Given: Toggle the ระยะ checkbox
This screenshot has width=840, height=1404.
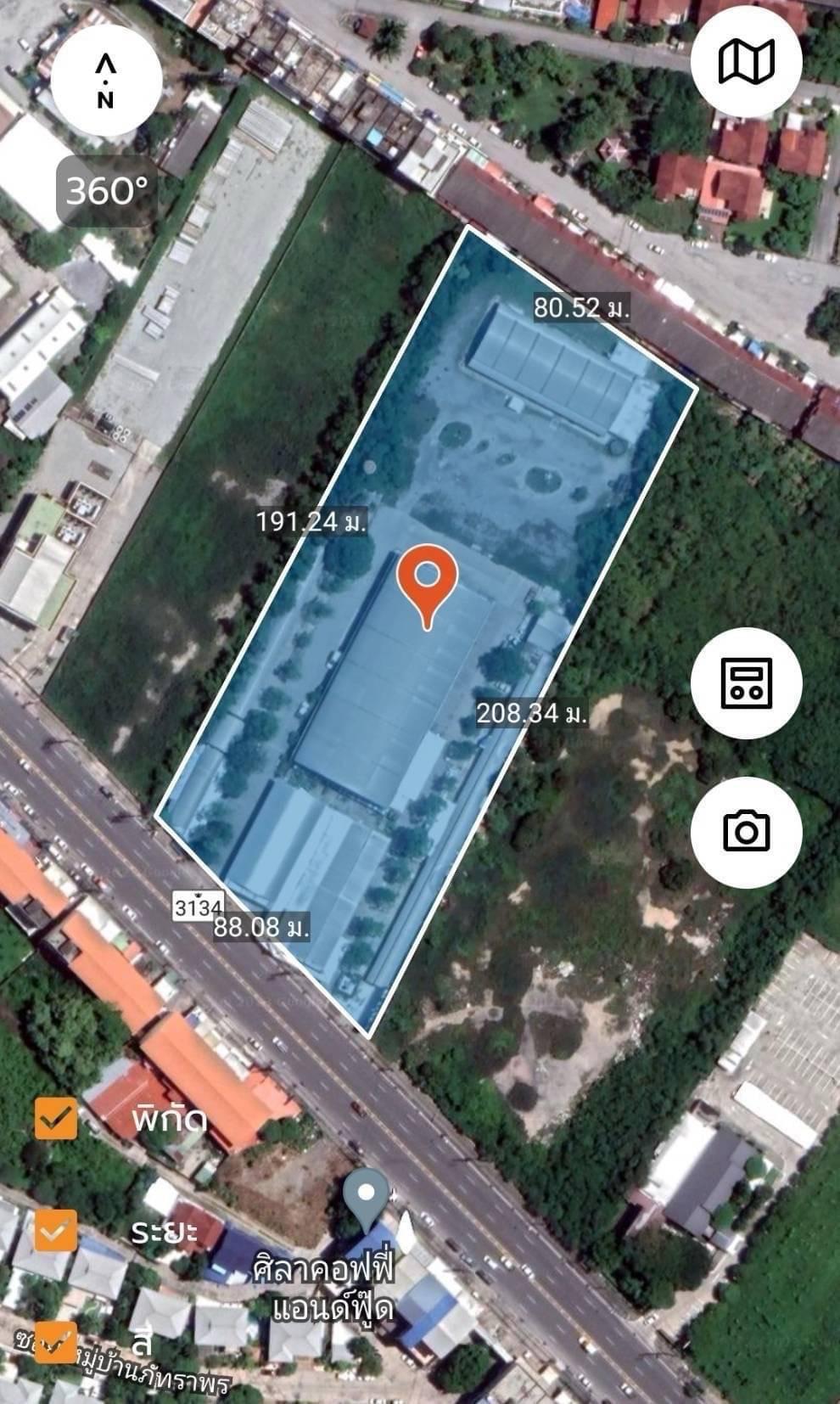Looking at the screenshot, I should coord(56,1230).
